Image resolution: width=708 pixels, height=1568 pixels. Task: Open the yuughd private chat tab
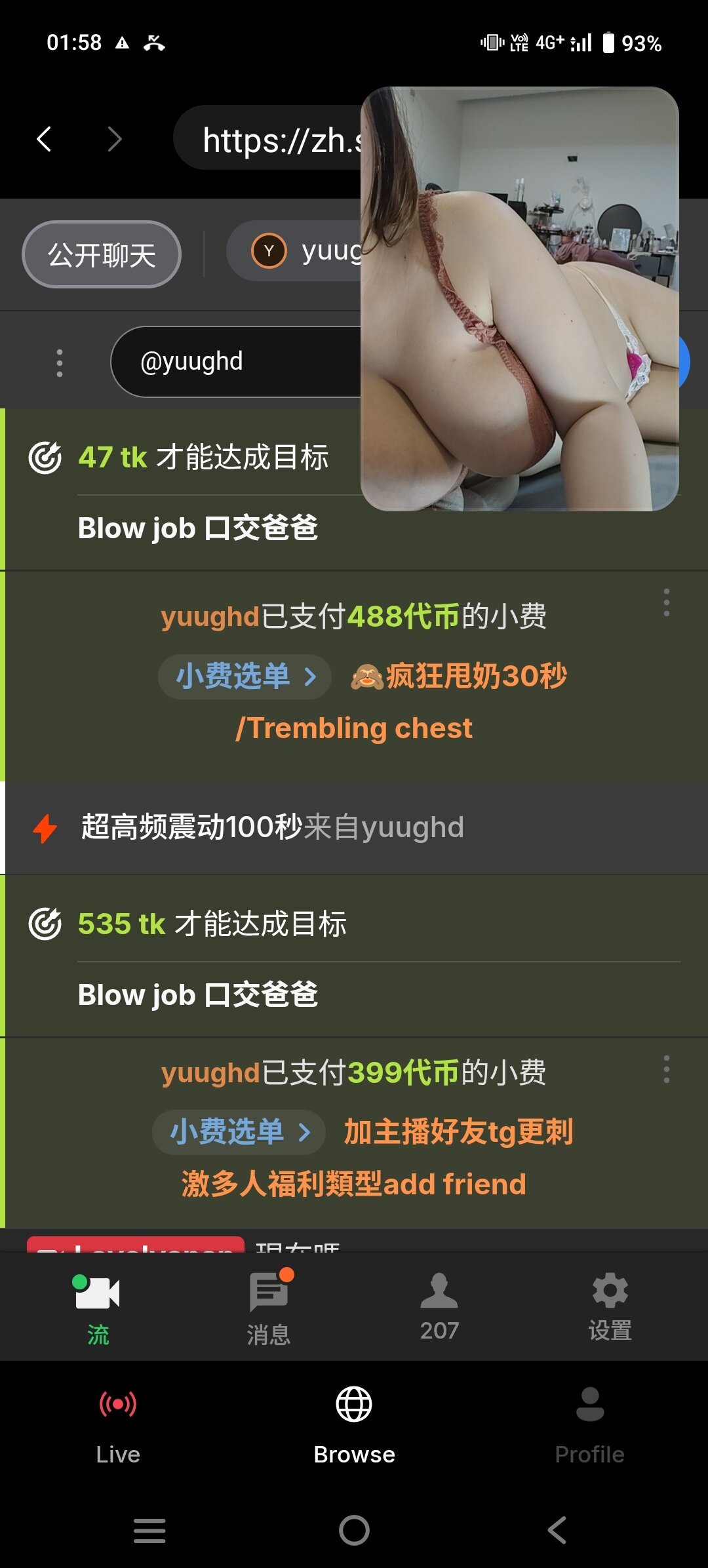[x=302, y=251]
